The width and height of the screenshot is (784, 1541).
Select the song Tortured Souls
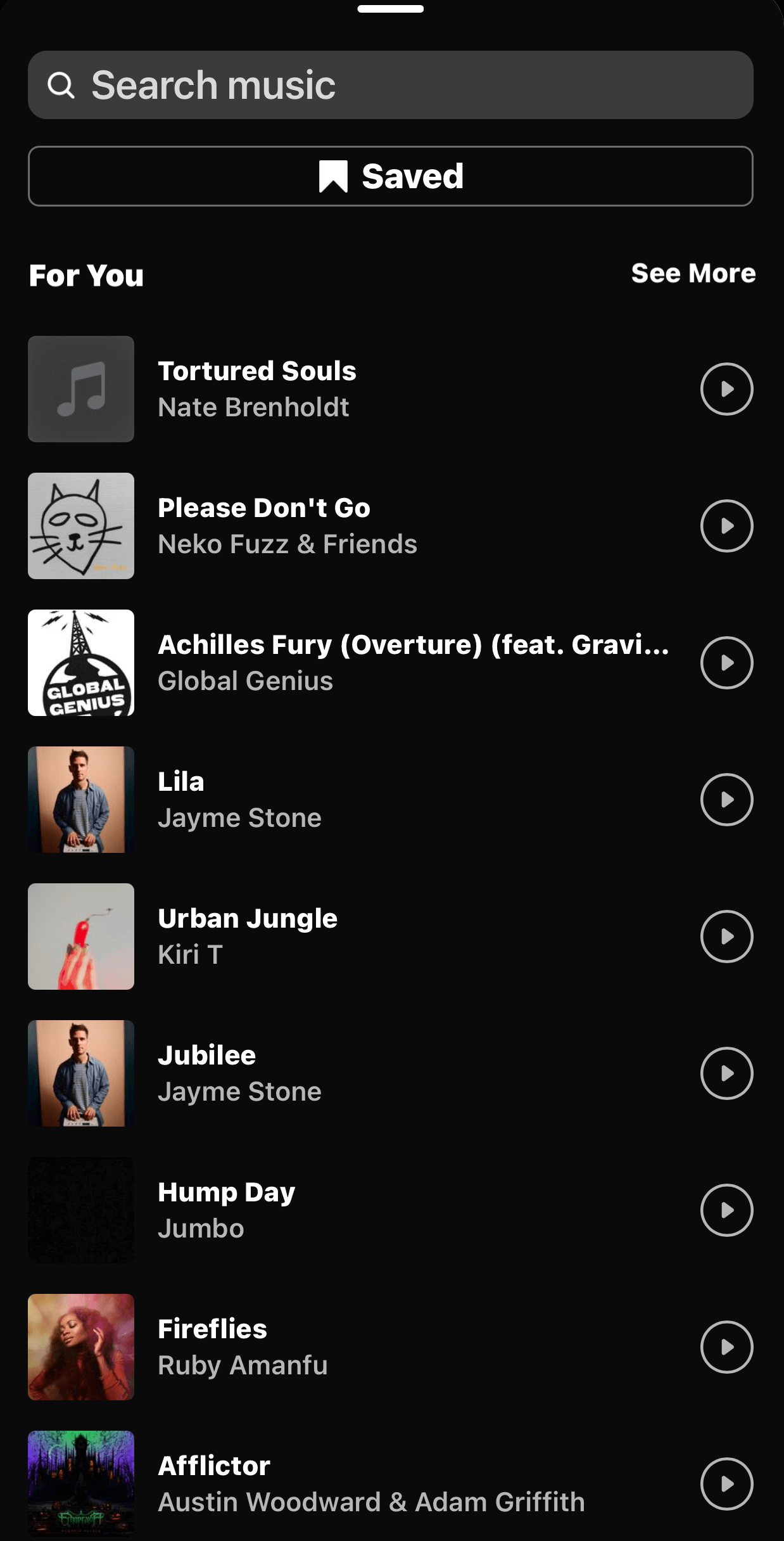(256, 388)
